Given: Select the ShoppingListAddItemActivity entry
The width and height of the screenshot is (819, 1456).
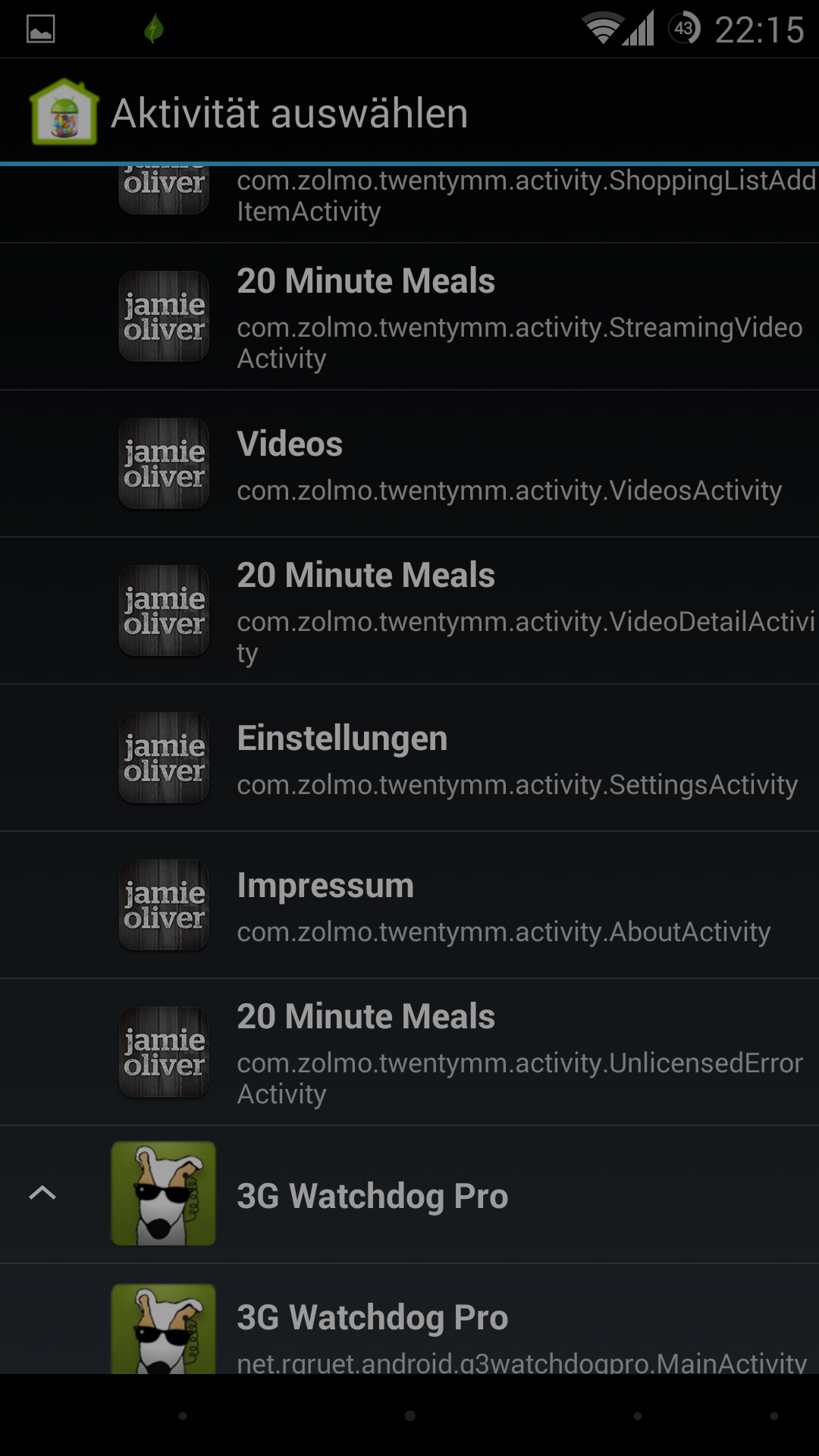Looking at the screenshot, I should click(x=409, y=204).
